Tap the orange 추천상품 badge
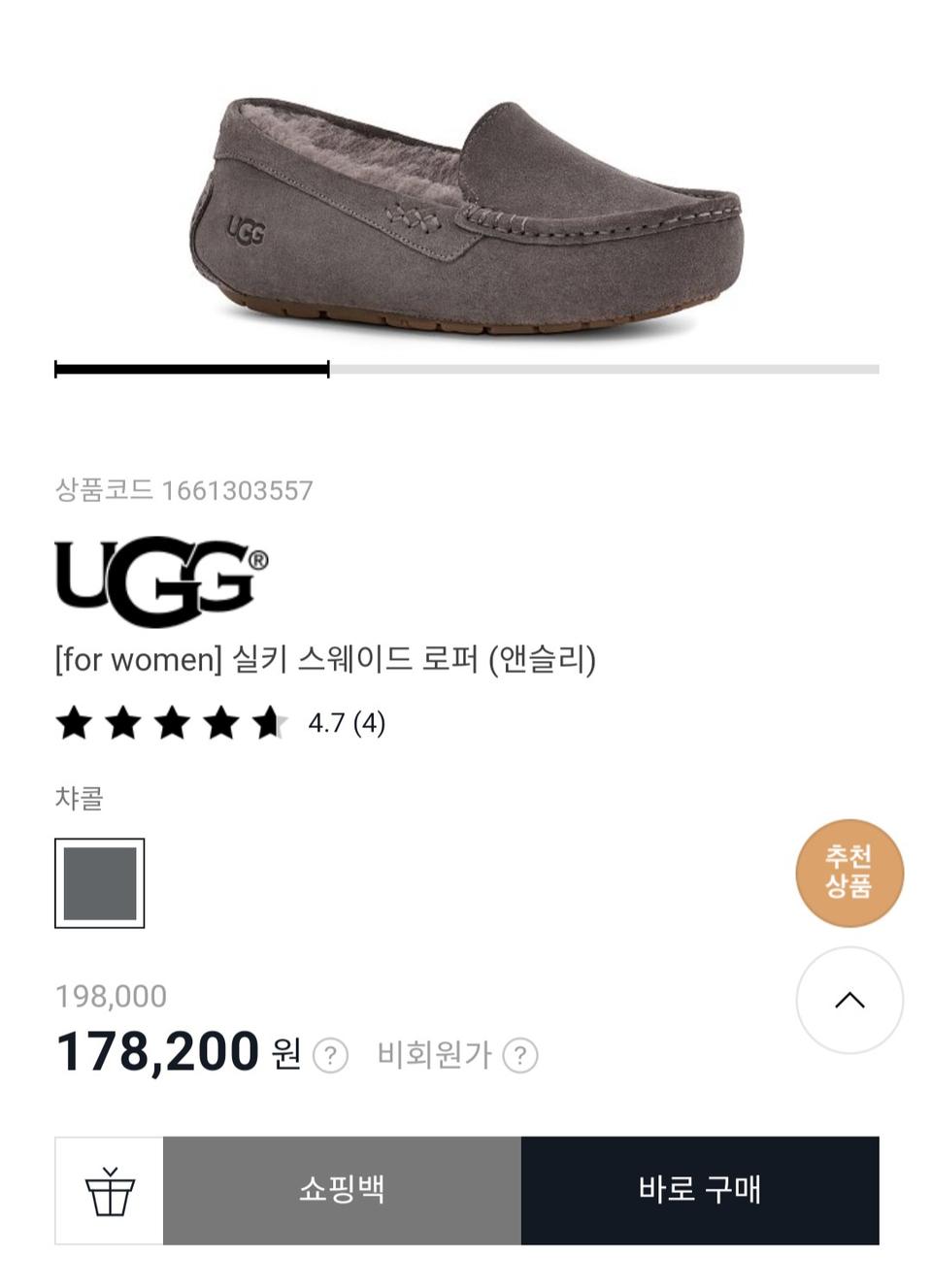This screenshot has width=932, height=1288. tap(849, 873)
